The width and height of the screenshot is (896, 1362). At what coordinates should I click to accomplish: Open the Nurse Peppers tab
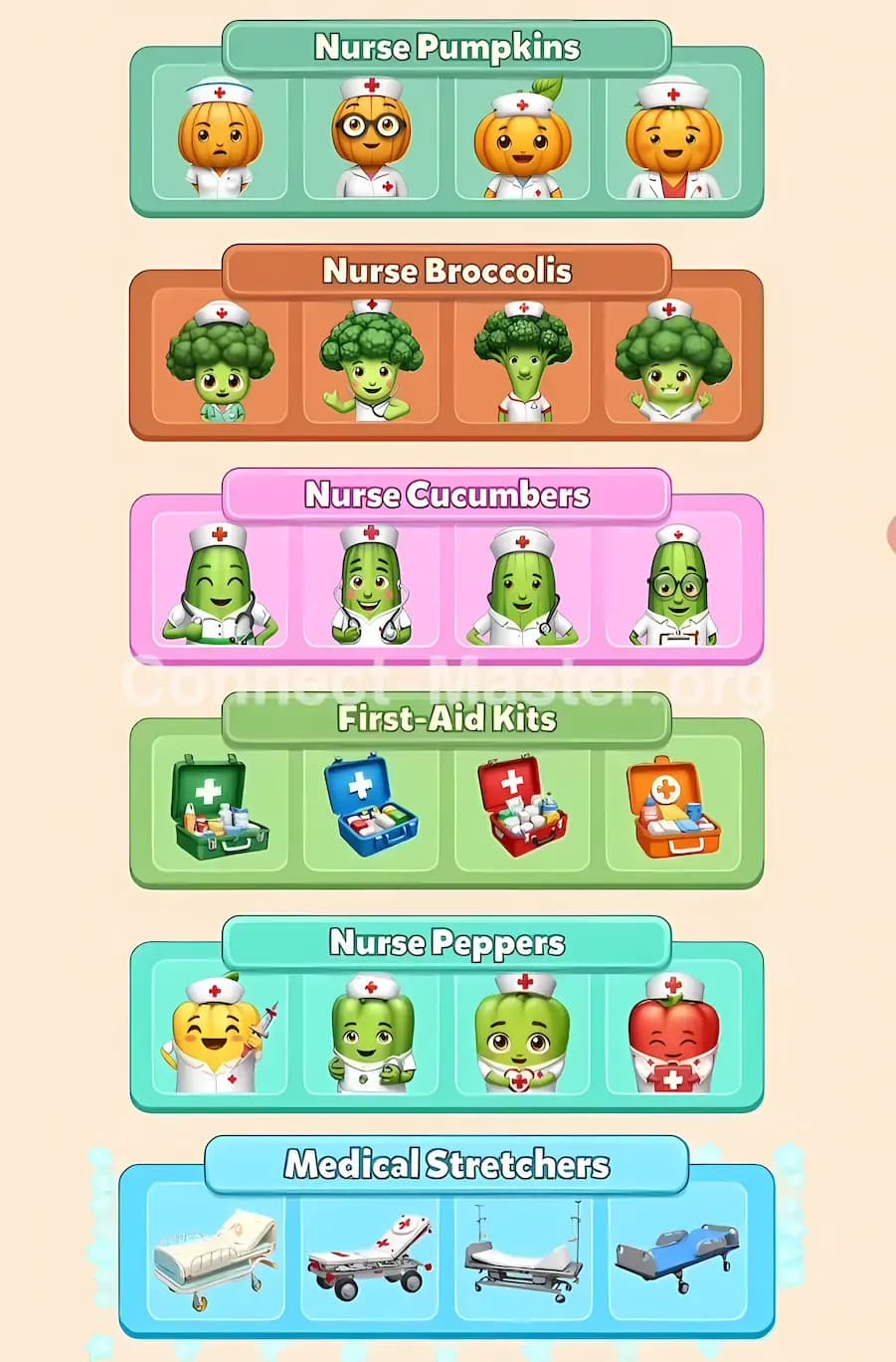(x=448, y=941)
